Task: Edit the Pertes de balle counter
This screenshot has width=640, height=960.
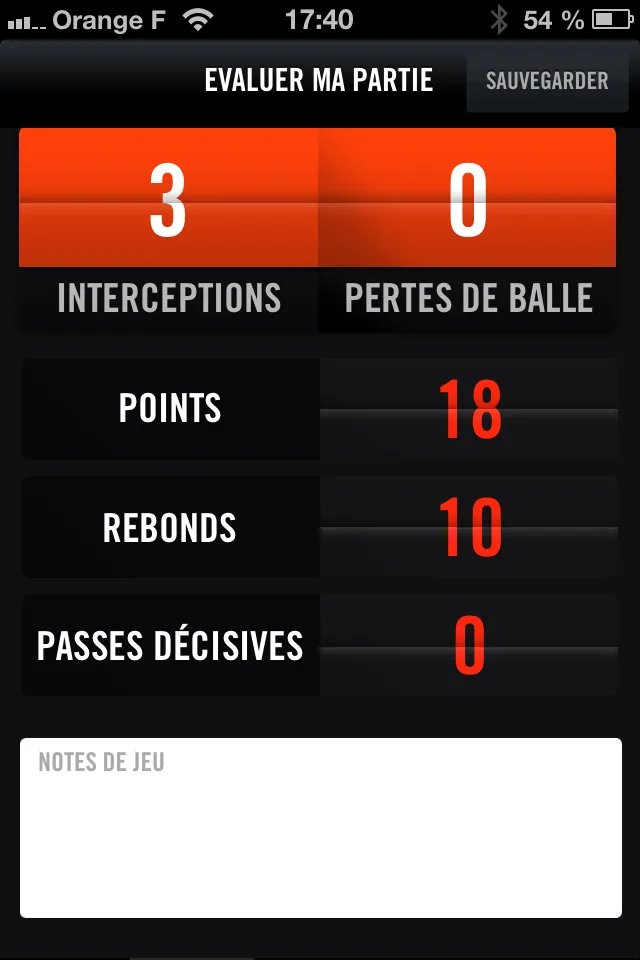Action: pos(467,200)
